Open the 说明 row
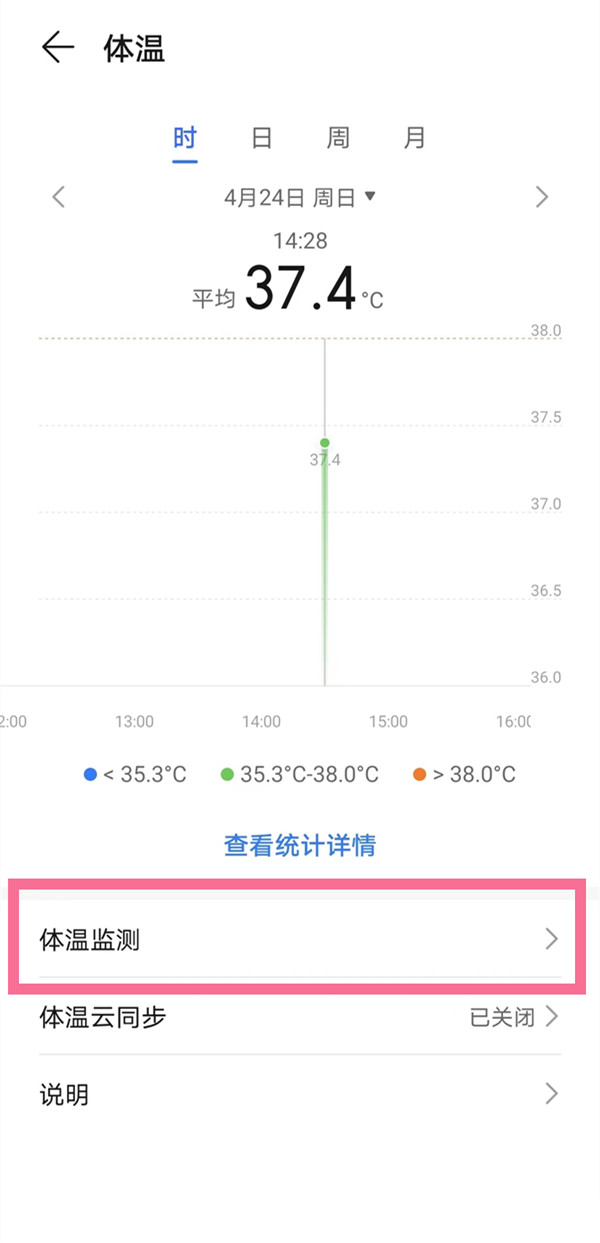 click(300, 1094)
